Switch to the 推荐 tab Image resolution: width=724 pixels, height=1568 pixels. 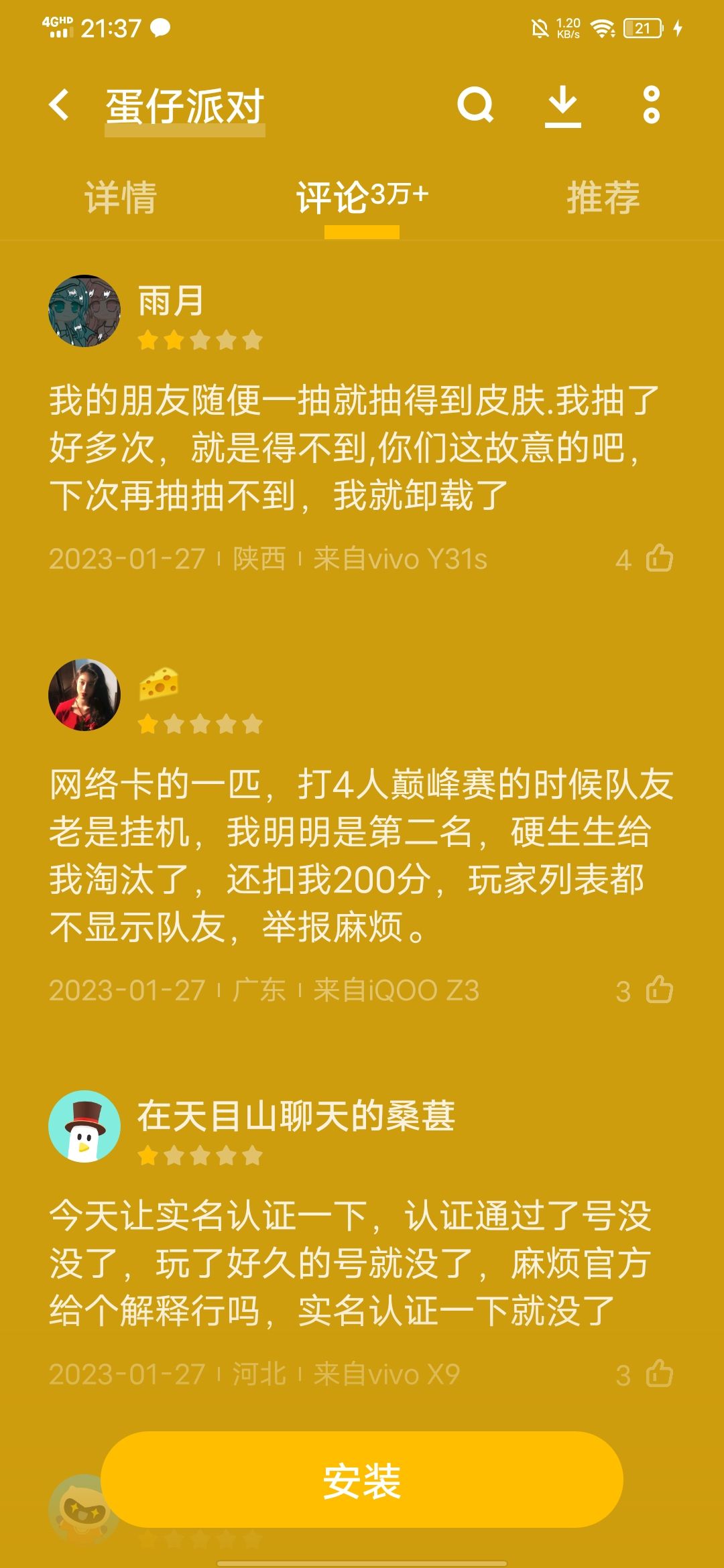603,198
